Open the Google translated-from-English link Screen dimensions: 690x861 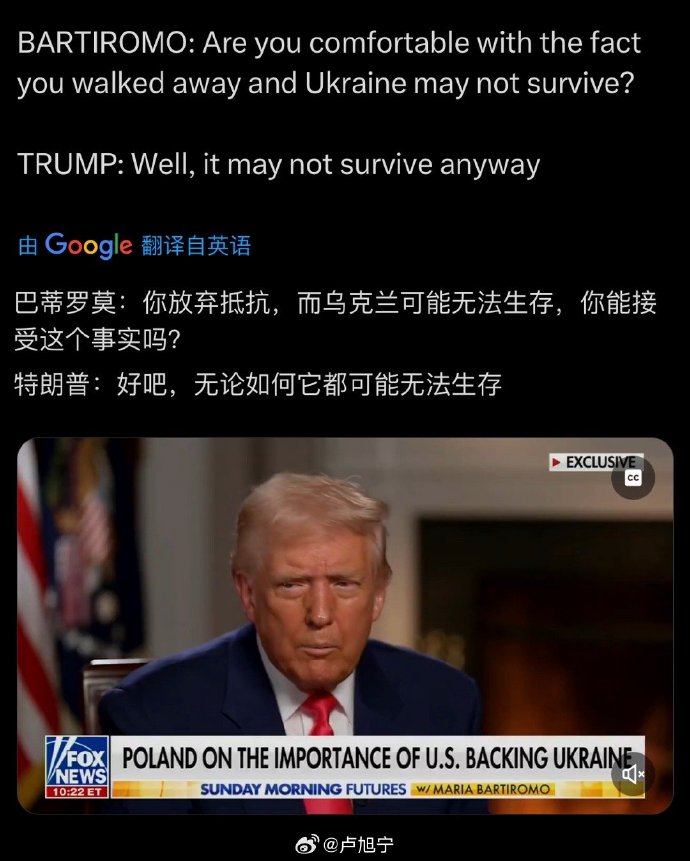pyautogui.click(x=134, y=245)
